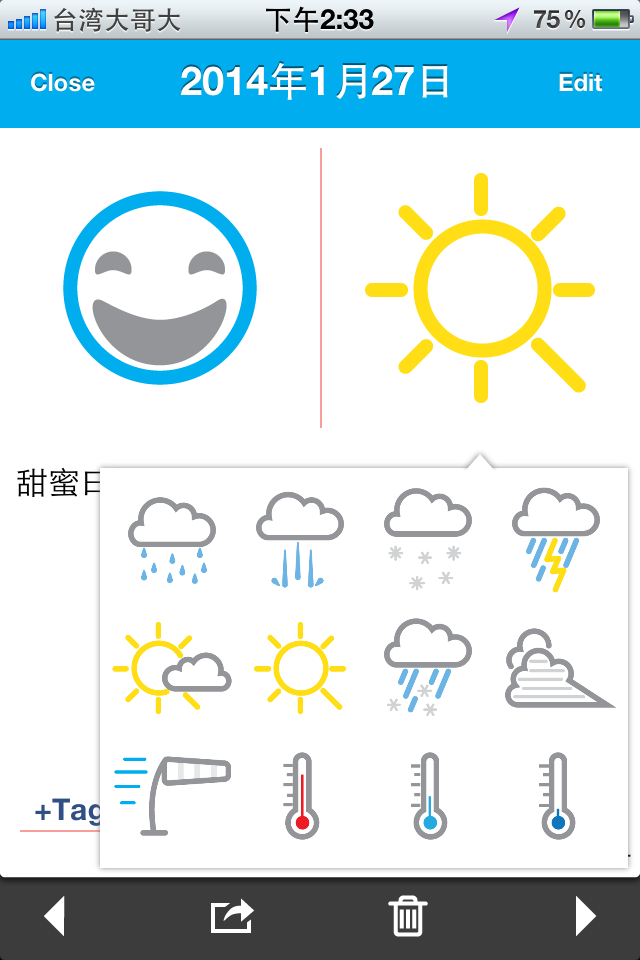Tap Edit to modify the entry
This screenshot has width=640, height=960.
pyautogui.click(x=580, y=83)
